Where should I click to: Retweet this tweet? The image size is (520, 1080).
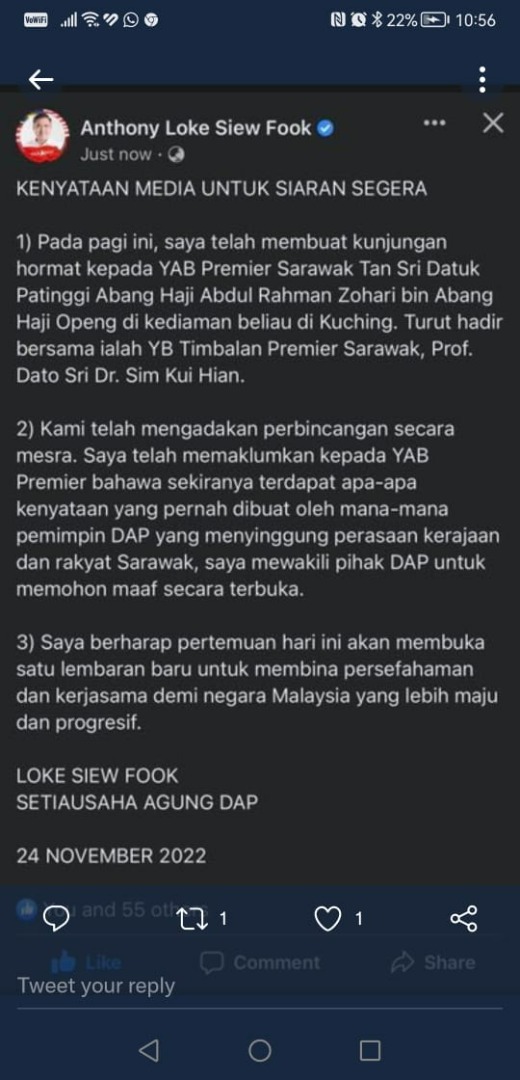click(189, 918)
